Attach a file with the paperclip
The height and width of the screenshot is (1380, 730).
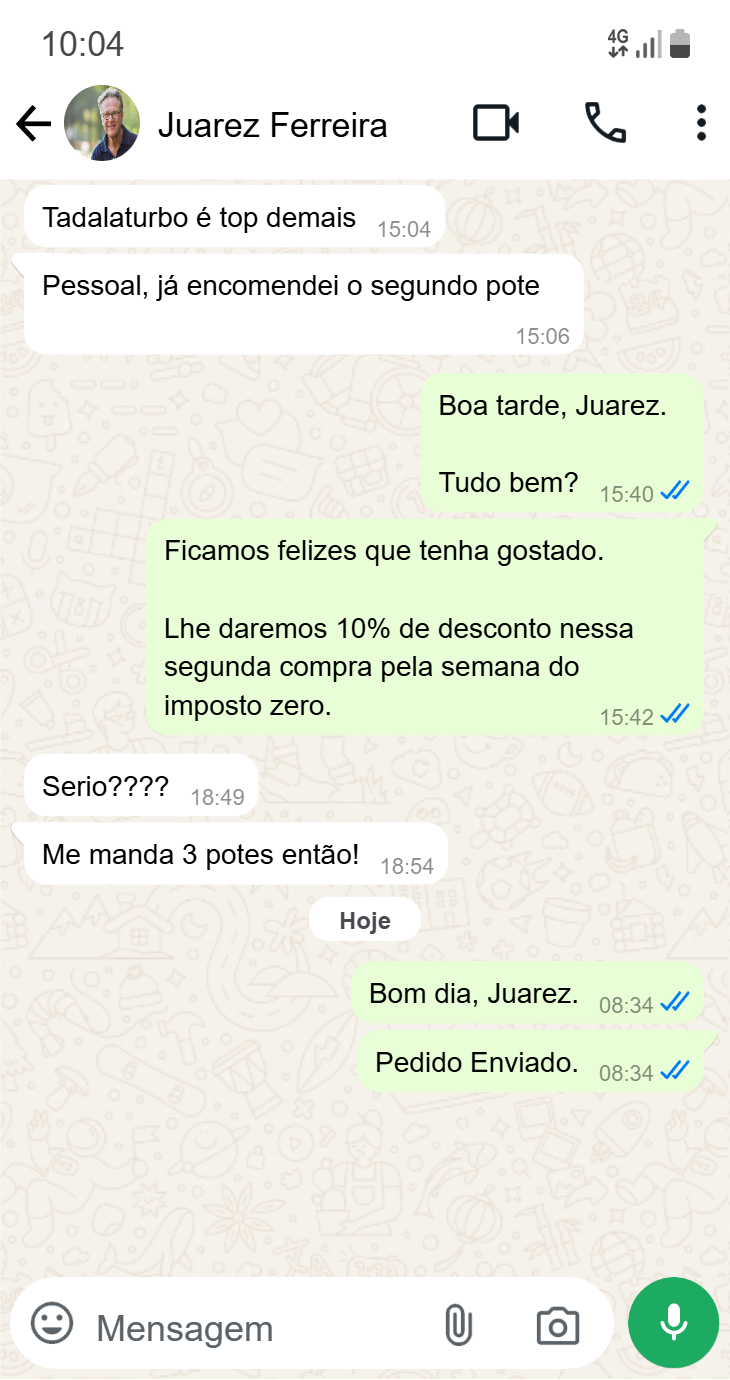click(458, 1326)
